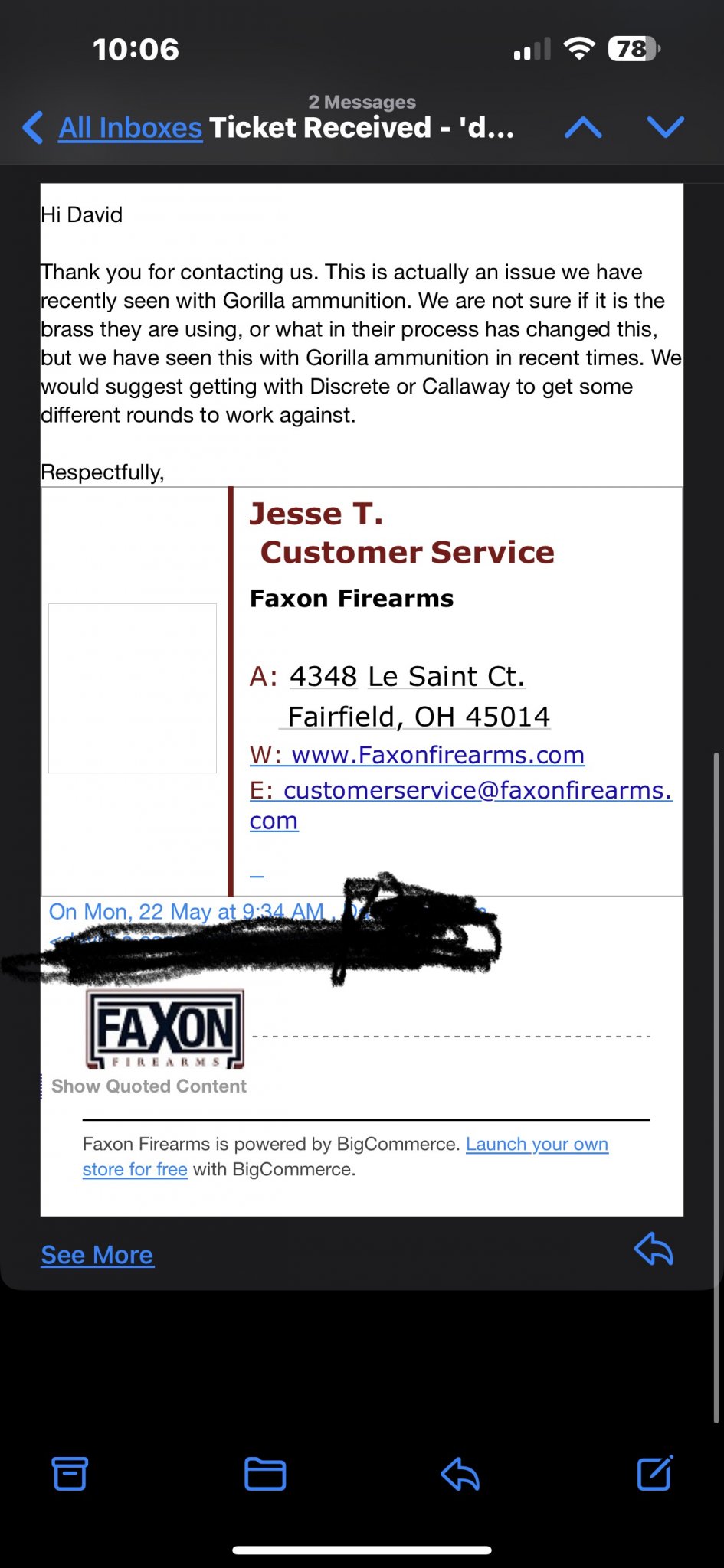The height and width of the screenshot is (1568, 724).
Task: Open the Faxon Firearms street address
Action: [x=408, y=678]
